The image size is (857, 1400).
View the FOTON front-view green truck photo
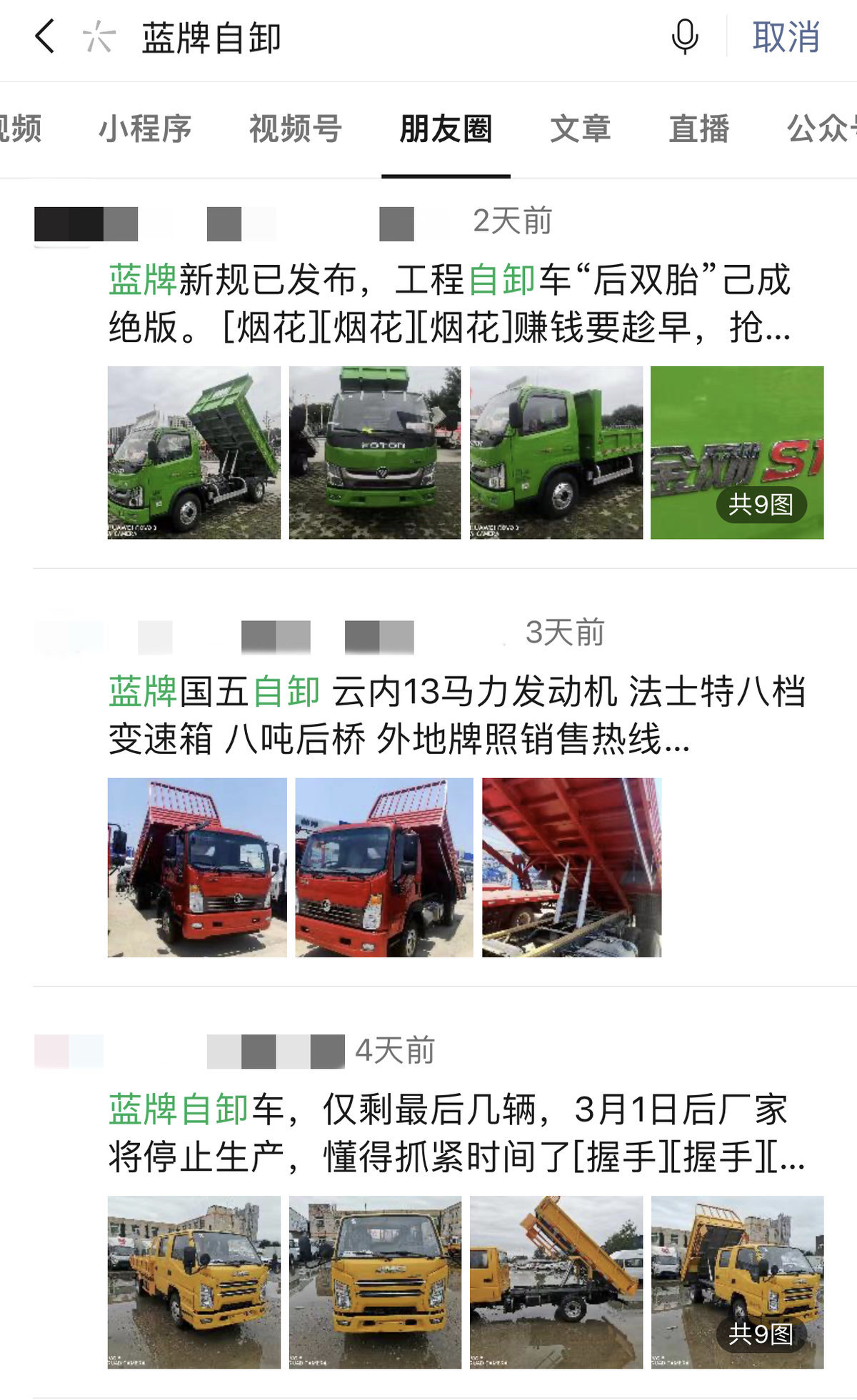tap(375, 453)
